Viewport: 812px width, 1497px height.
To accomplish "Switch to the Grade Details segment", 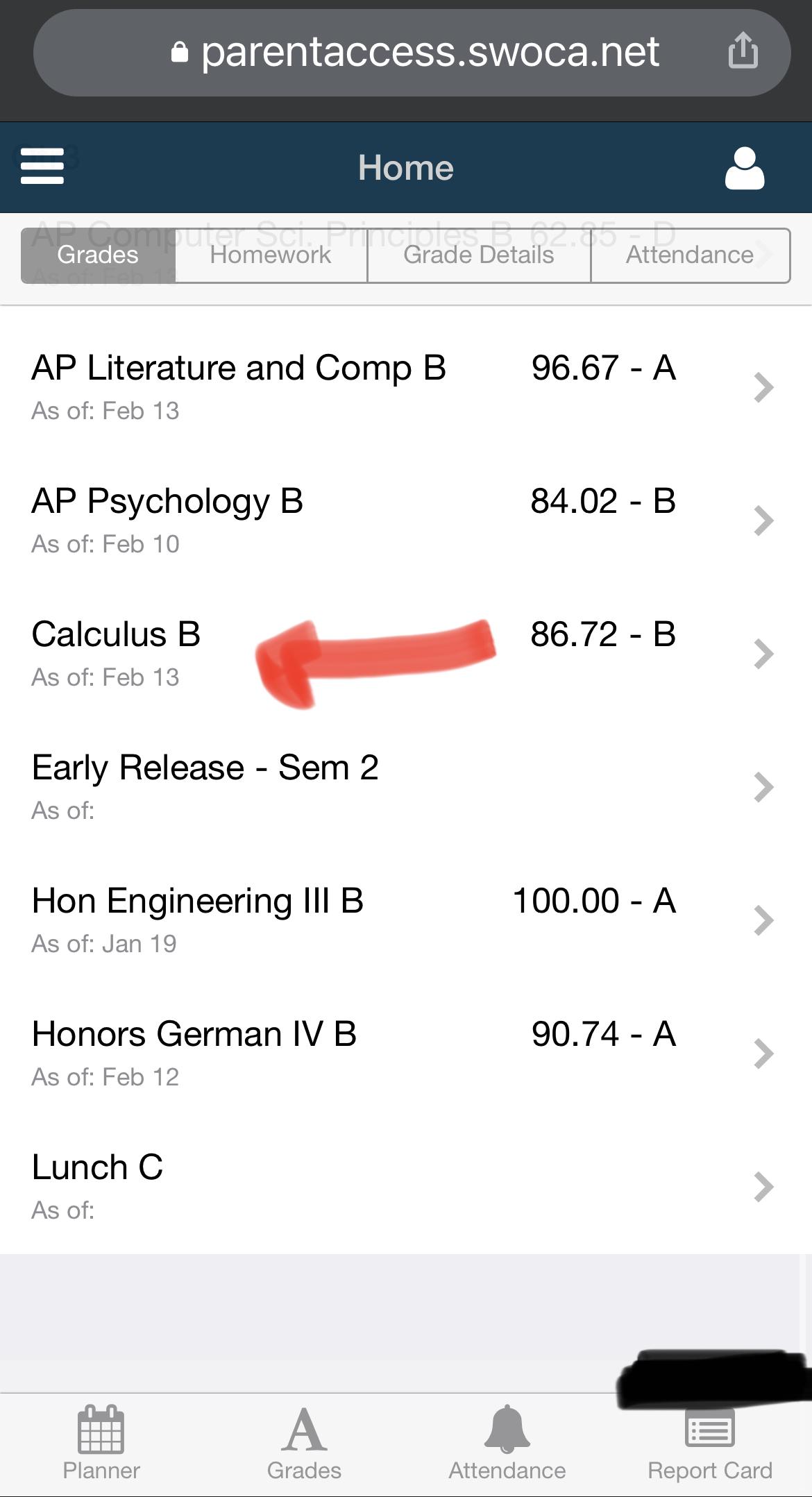I will (479, 255).
